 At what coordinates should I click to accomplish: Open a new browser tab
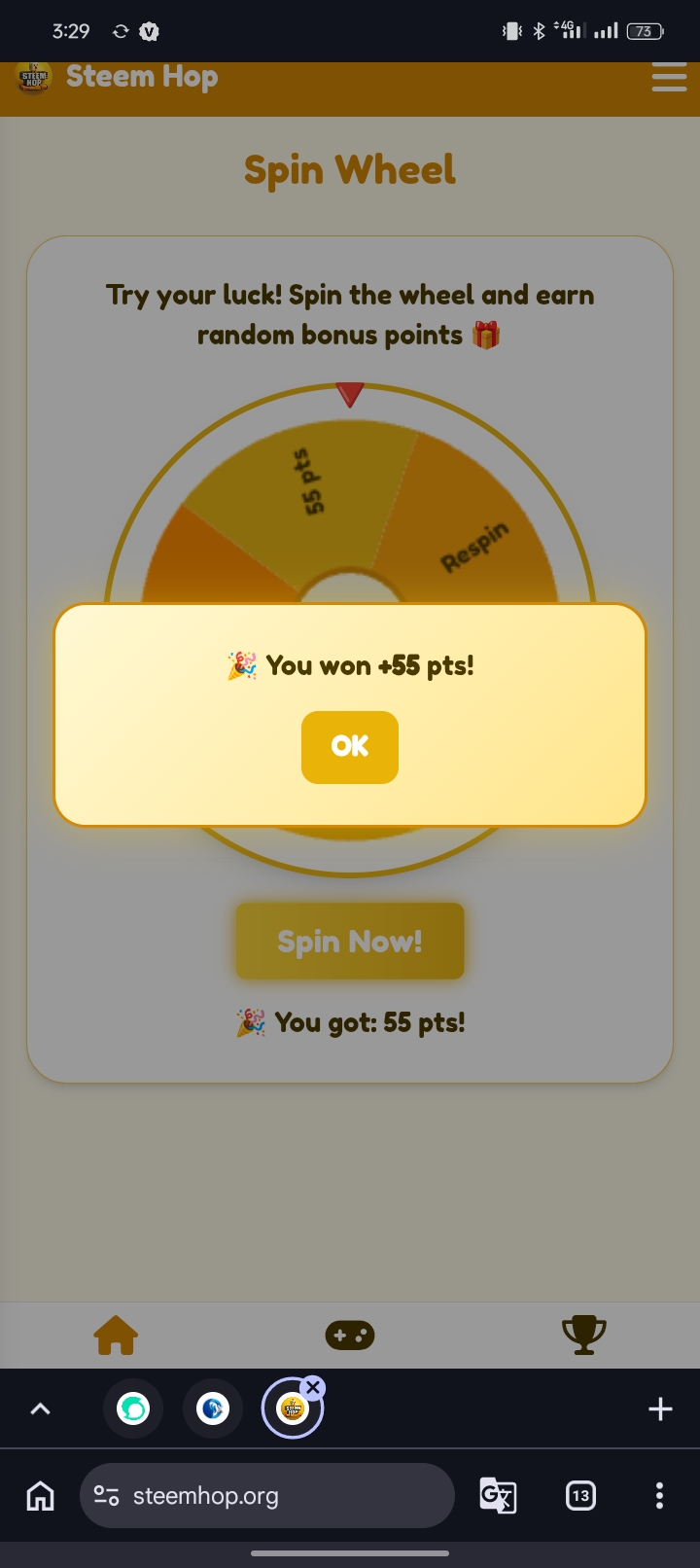[660, 1408]
